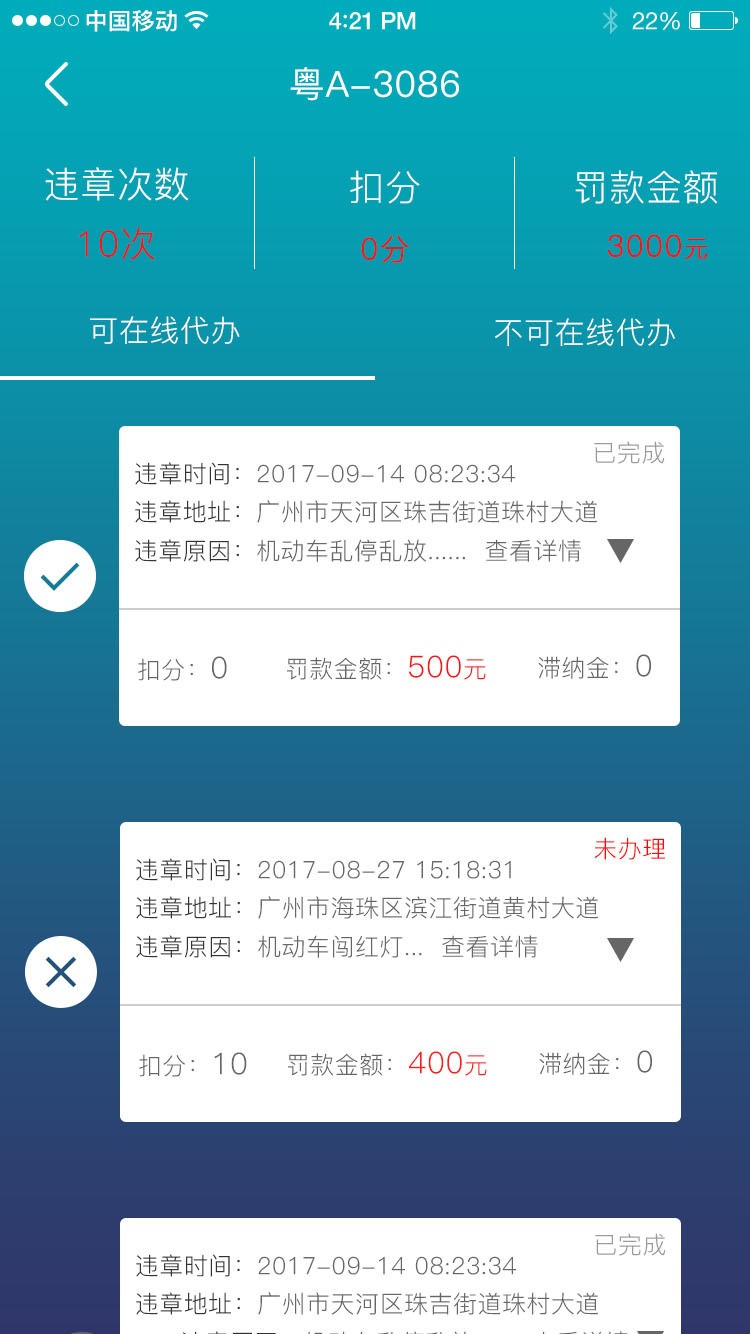The image size is (750, 1334).
Task: Tap the Wi-Fi icon in the status bar
Action: pyautogui.click(x=196, y=19)
